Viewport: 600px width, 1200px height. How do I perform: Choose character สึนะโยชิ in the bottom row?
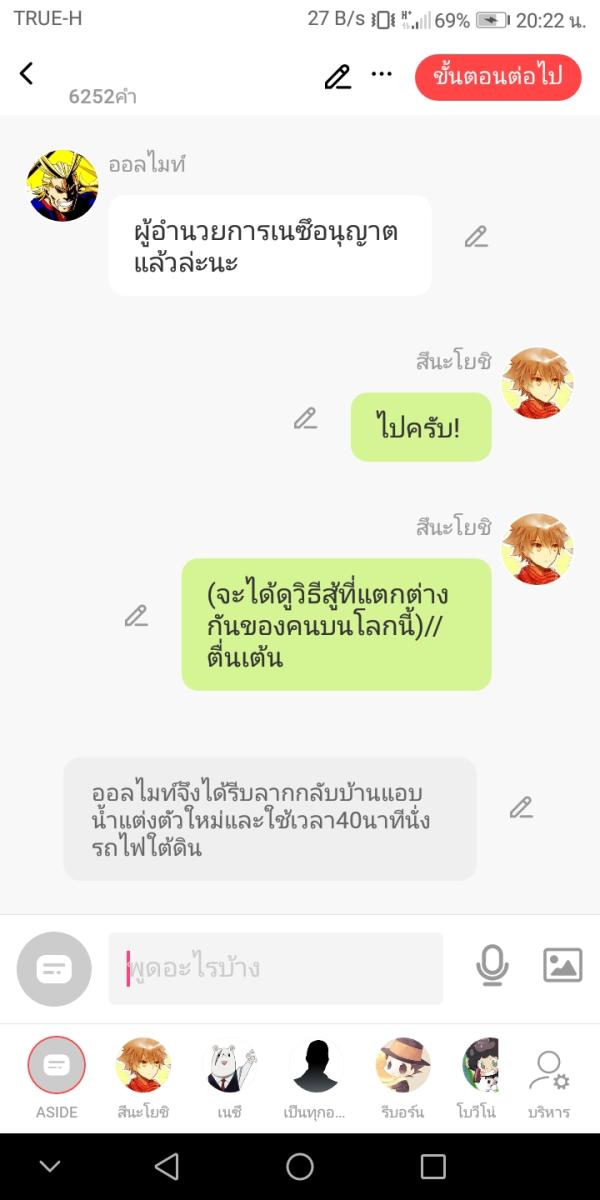coord(143,1066)
